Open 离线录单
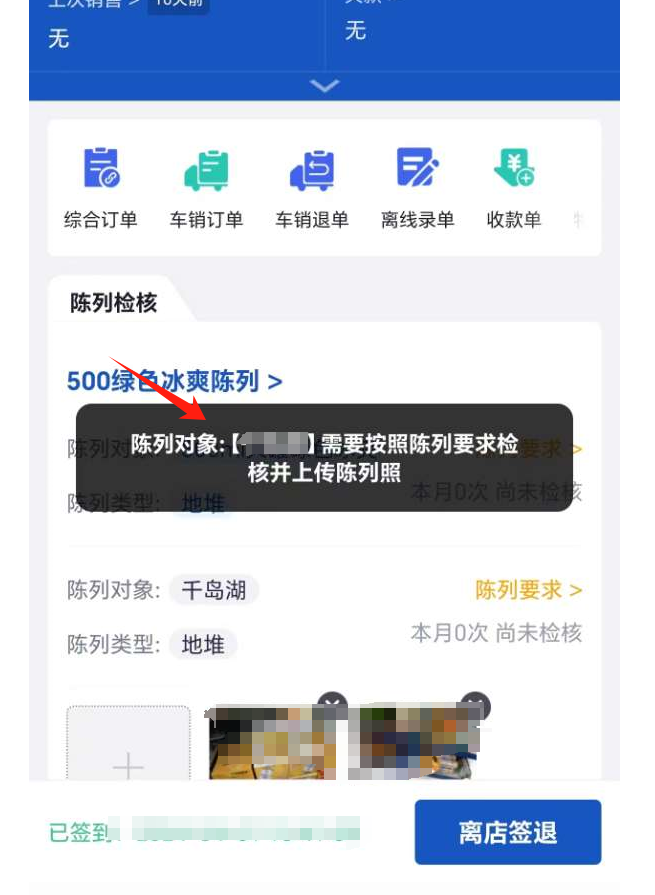Screen dimensions: 655x895 tap(417, 187)
